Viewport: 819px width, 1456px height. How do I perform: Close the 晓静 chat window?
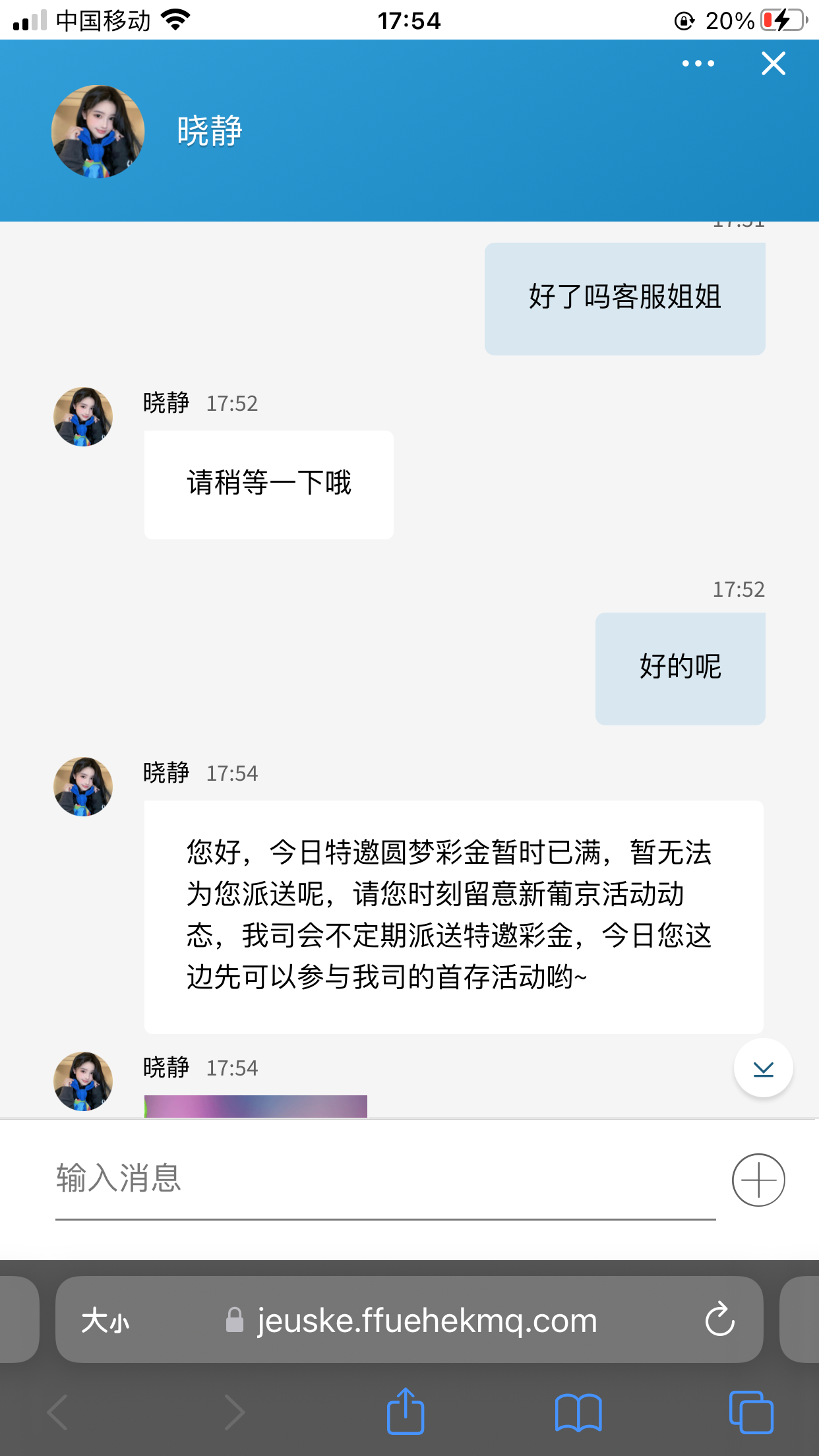point(773,63)
